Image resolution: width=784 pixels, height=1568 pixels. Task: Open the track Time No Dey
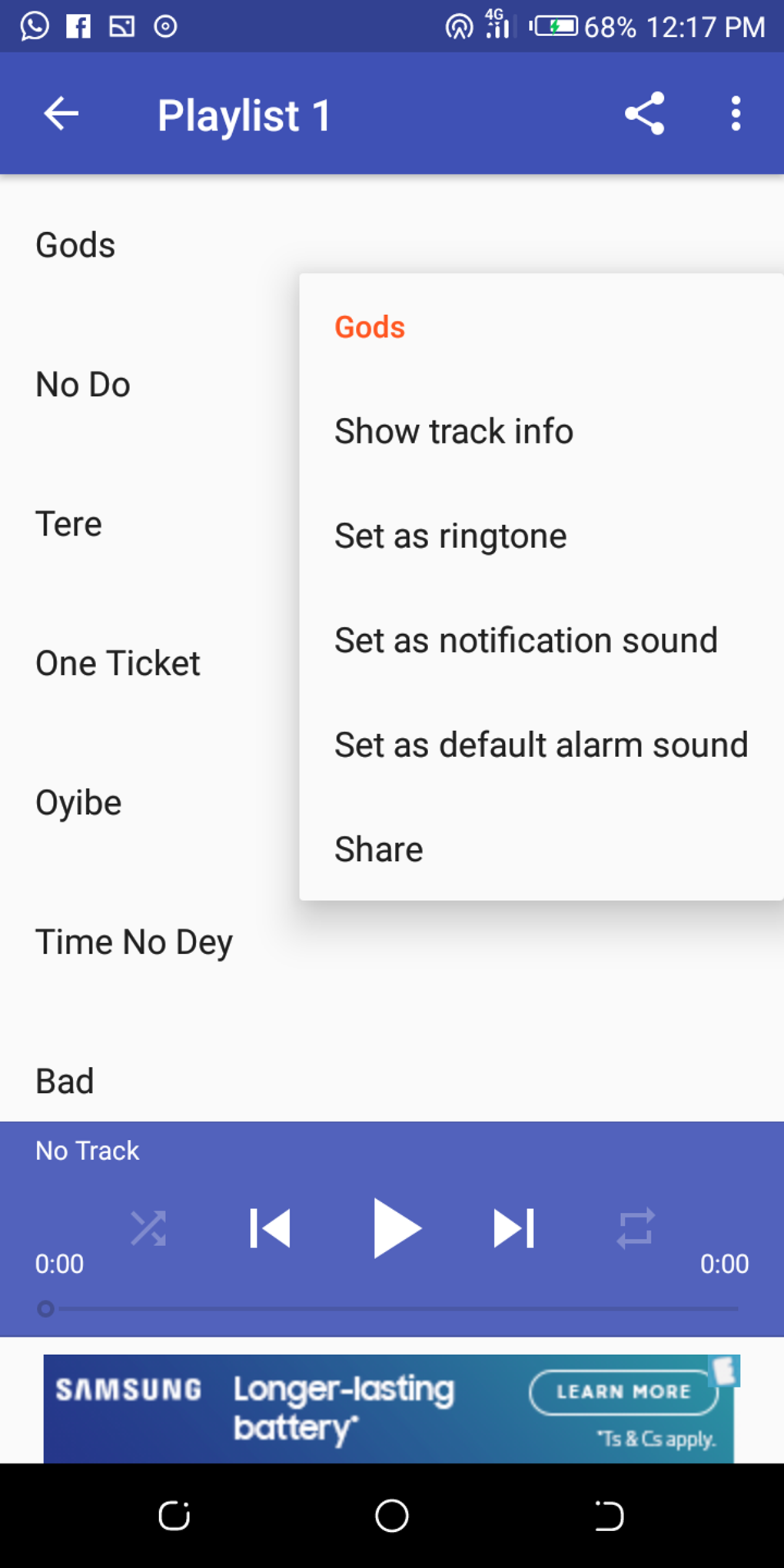[134, 942]
